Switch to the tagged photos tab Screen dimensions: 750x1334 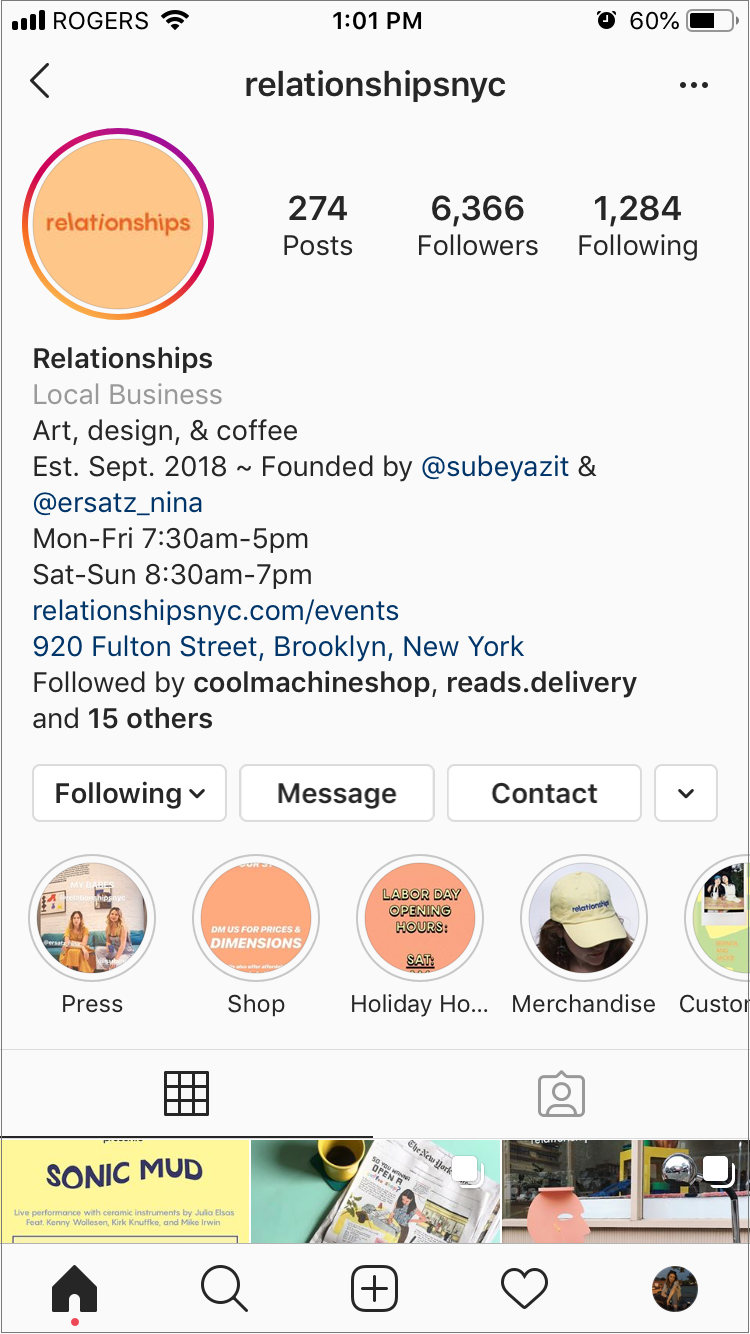[561, 1094]
